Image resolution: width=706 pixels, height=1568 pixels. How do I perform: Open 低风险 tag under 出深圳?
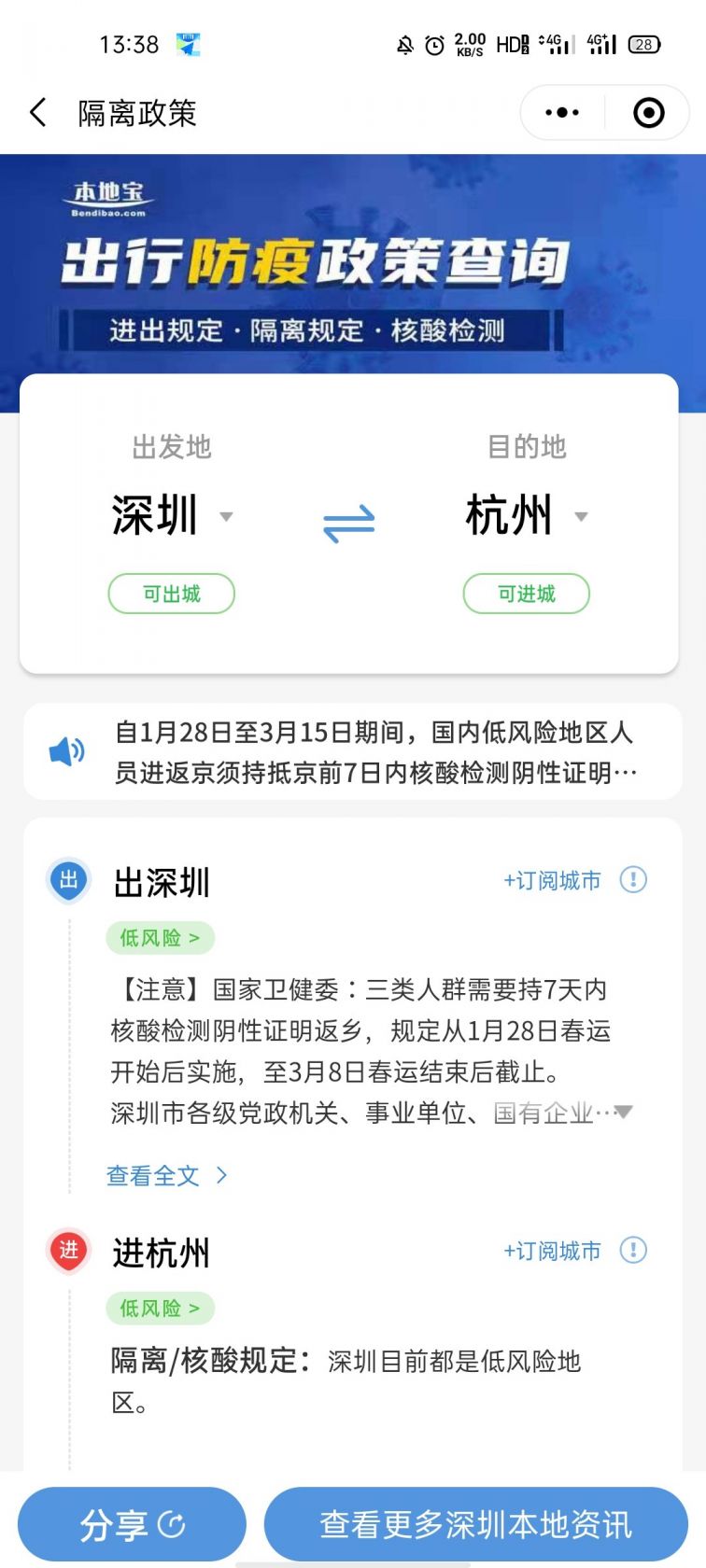click(160, 938)
